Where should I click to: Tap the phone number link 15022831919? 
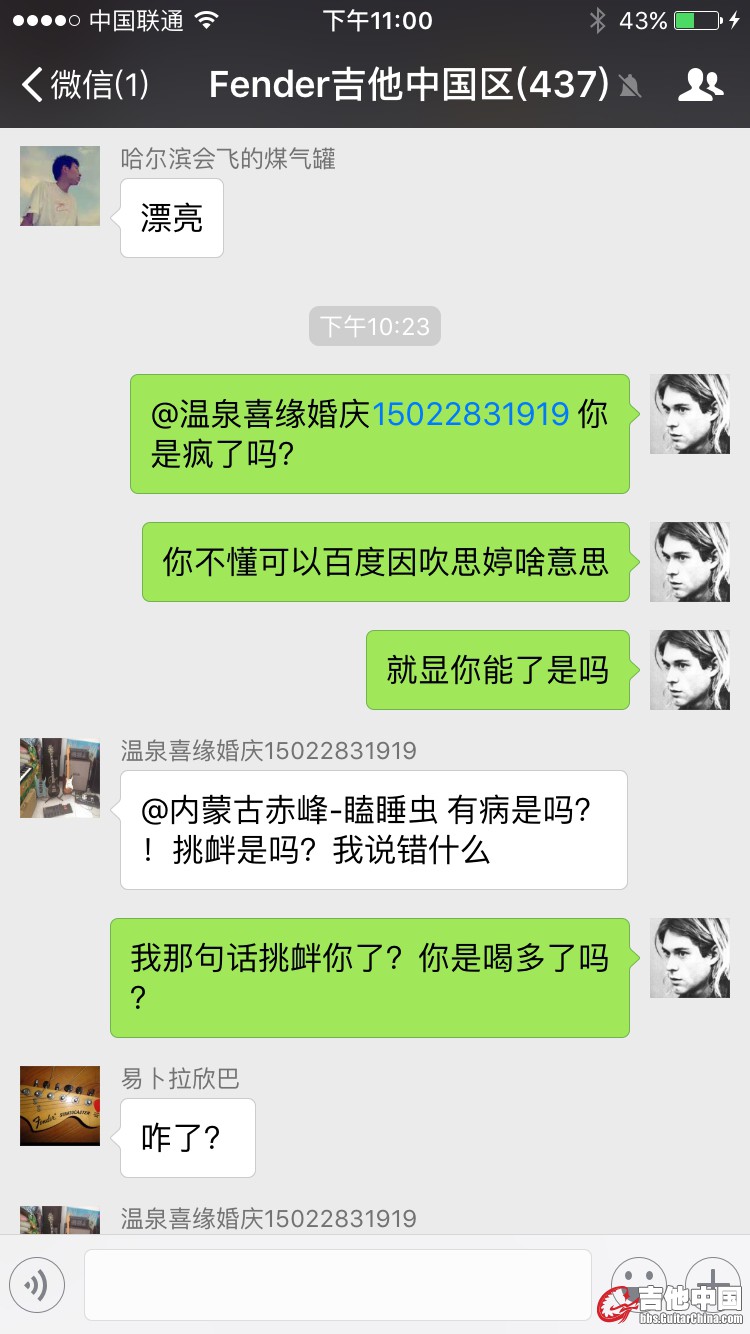[x=471, y=414]
